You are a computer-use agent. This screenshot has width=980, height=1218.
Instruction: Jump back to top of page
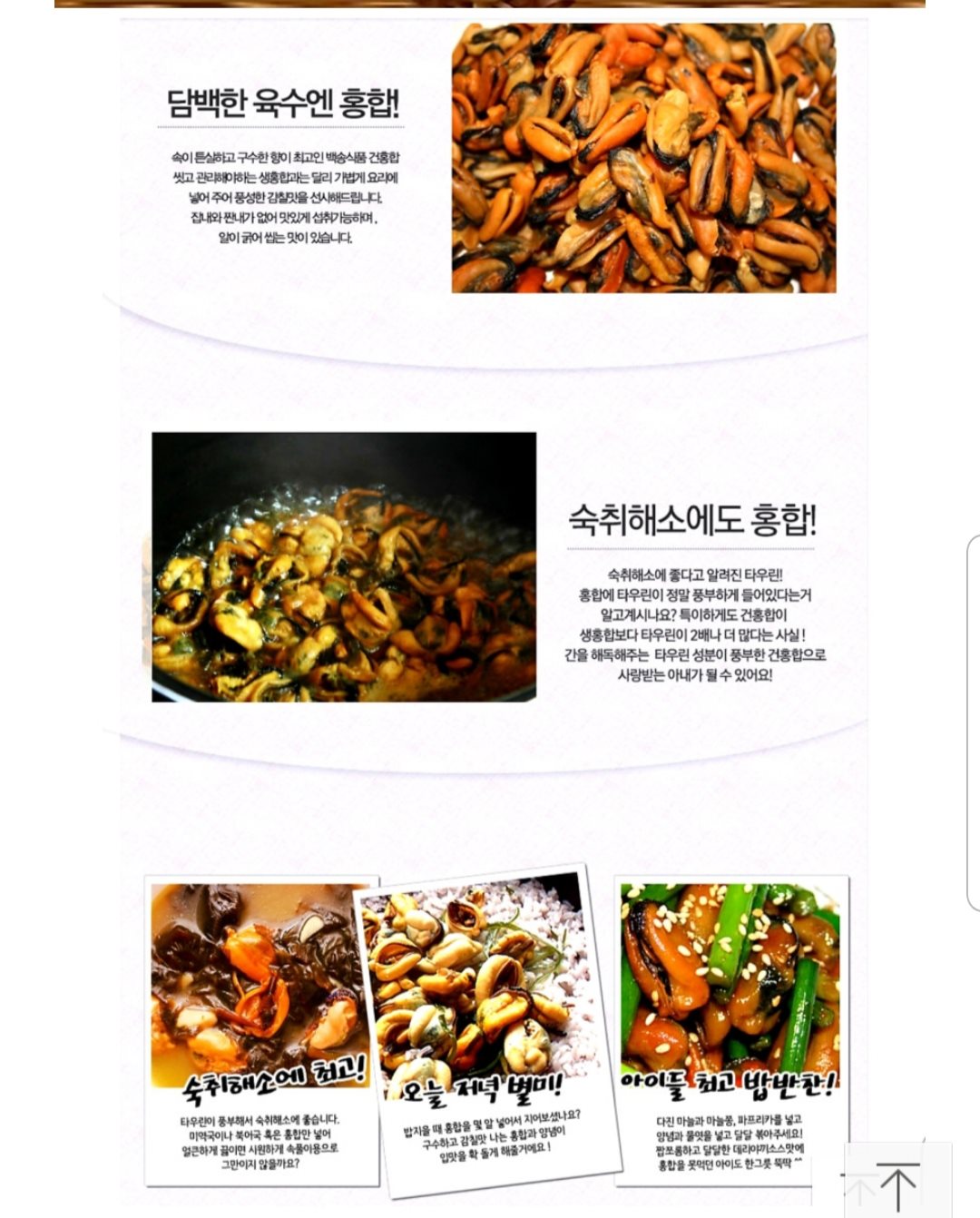pyautogui.click(x=897, y=1182)
